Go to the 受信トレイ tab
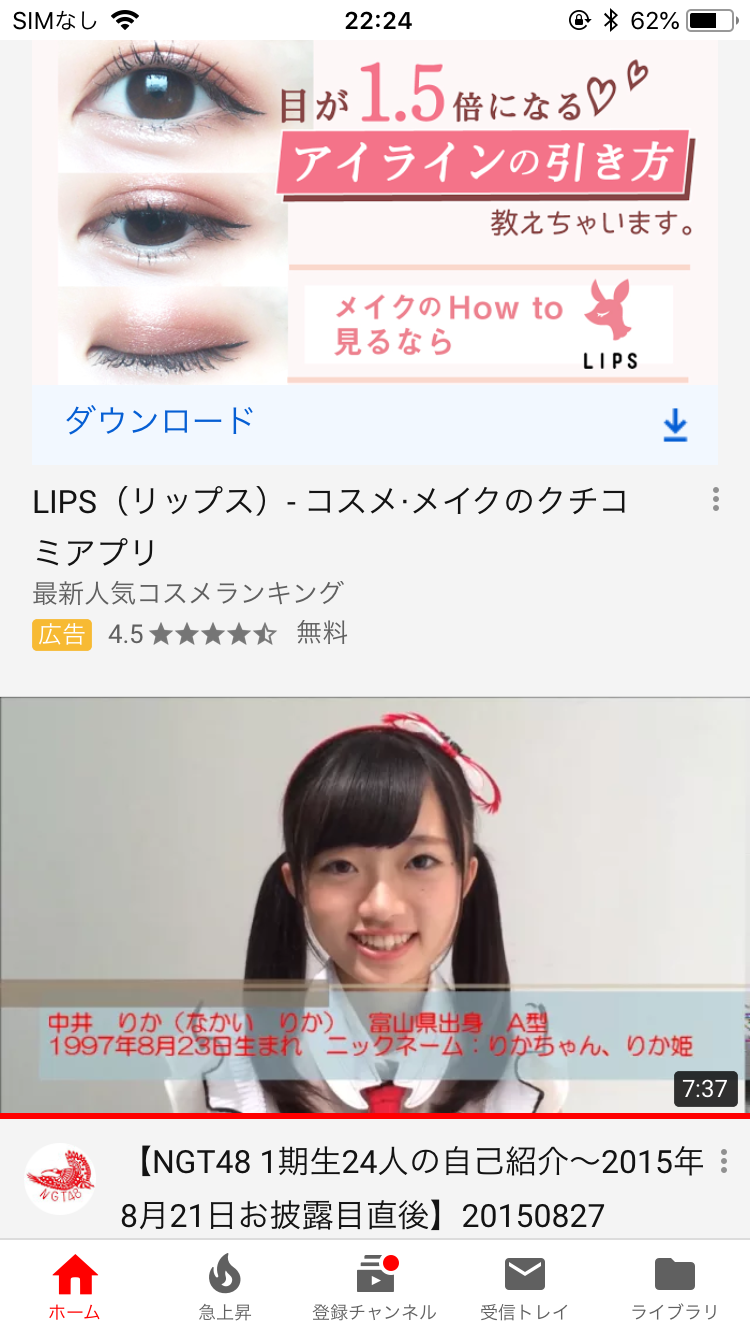This screenshot has height=1334, width=750. (x=524, y=1288)
